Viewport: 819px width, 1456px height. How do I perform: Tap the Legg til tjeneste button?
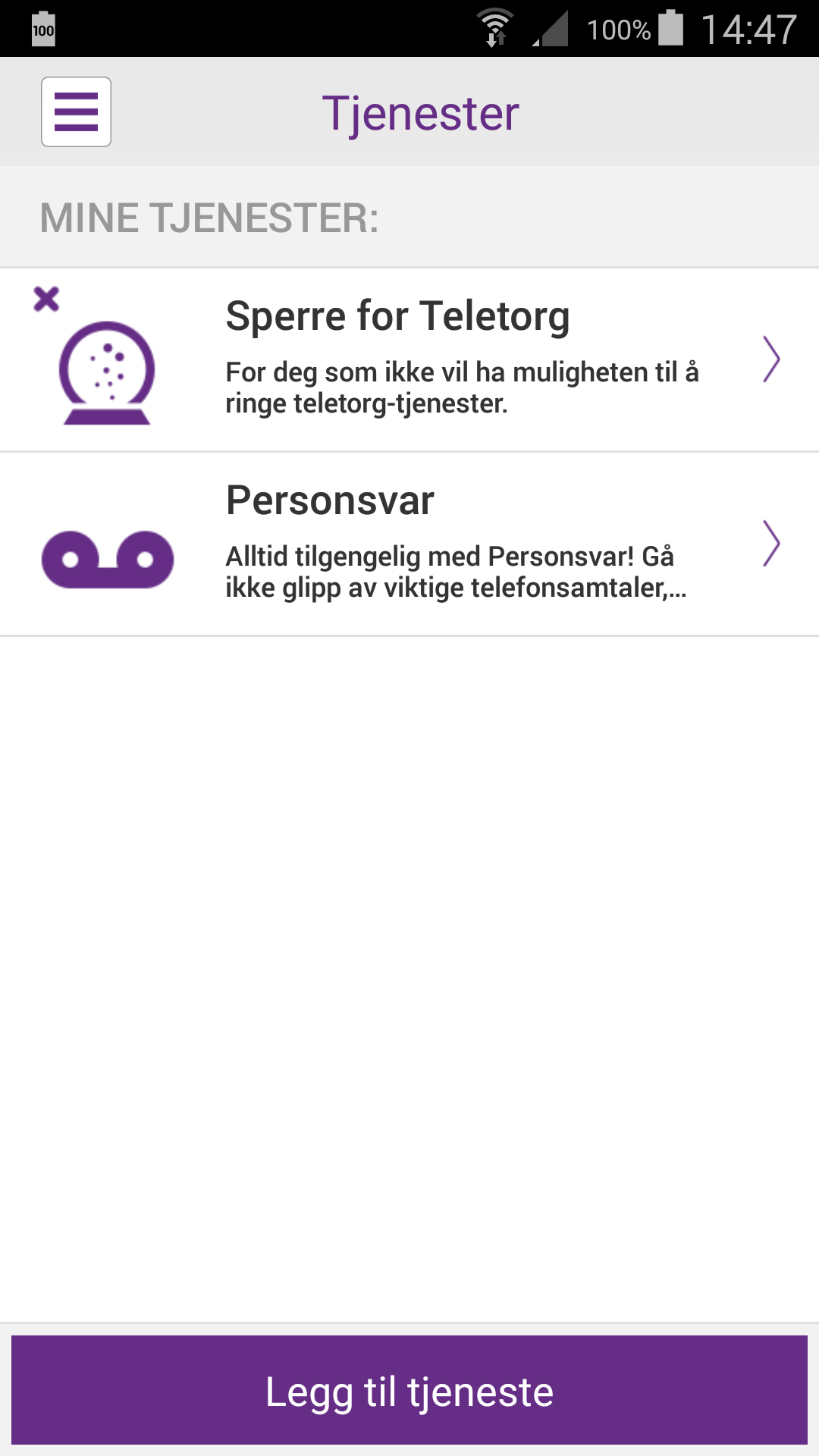point(409,1390)
